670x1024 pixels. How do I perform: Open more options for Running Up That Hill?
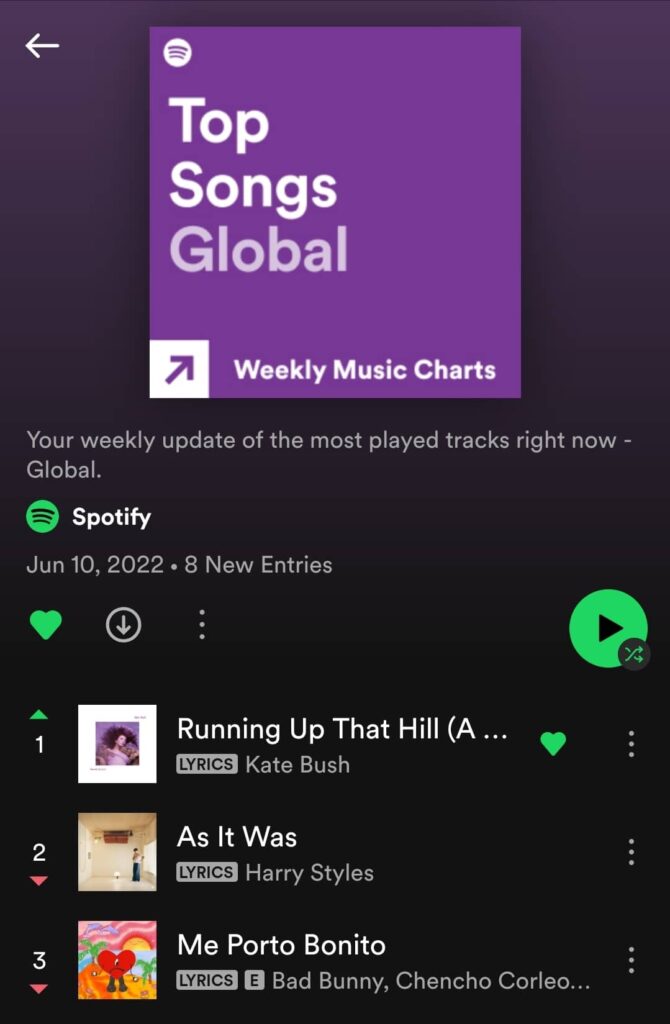[x=631, y=744]
